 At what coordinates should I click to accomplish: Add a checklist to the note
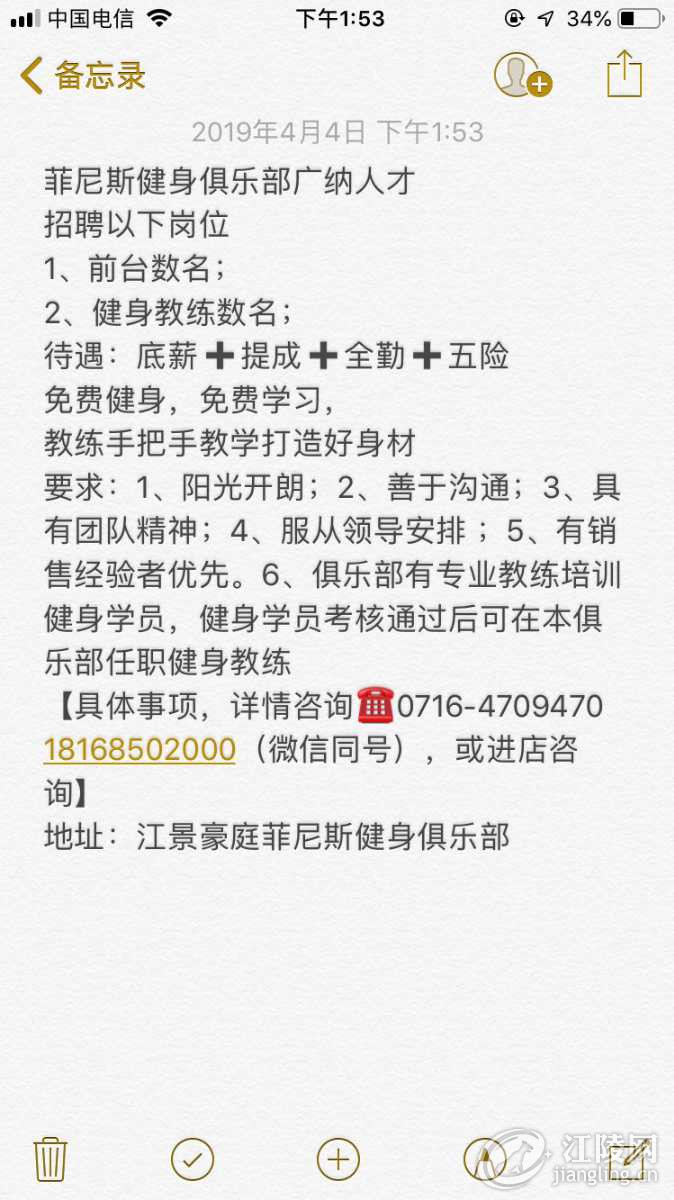pos(193,1159)
